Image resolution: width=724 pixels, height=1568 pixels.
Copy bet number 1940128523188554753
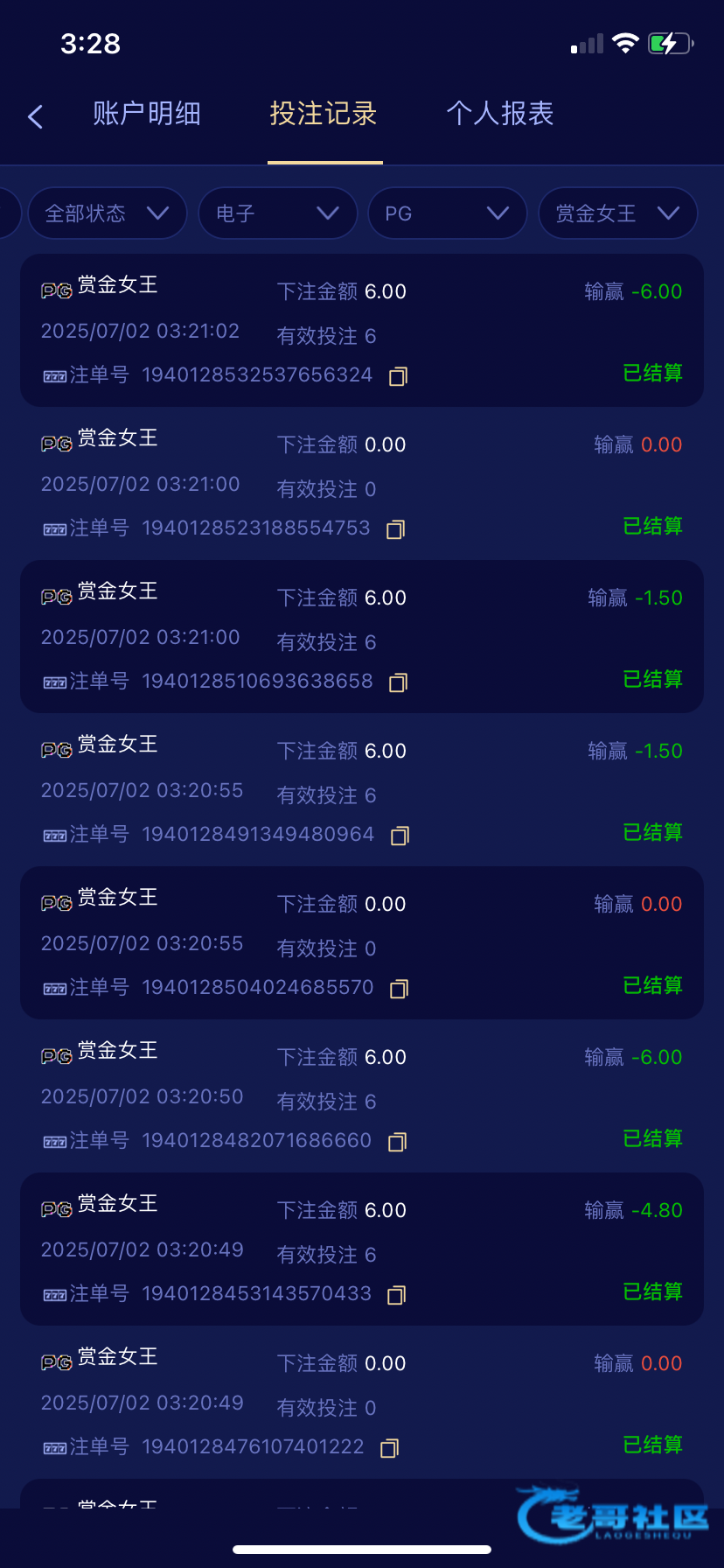pos(395,529)
